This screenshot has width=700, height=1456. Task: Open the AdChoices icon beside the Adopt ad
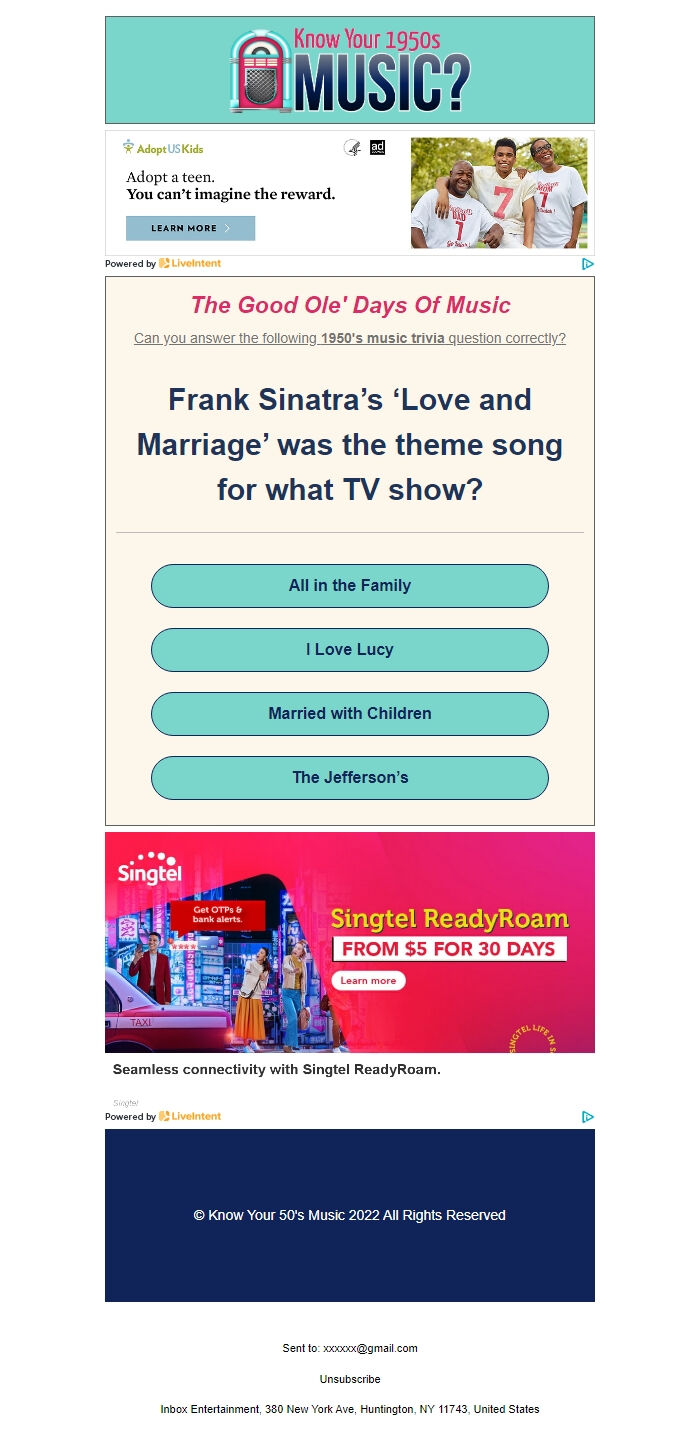coord(588,264)
